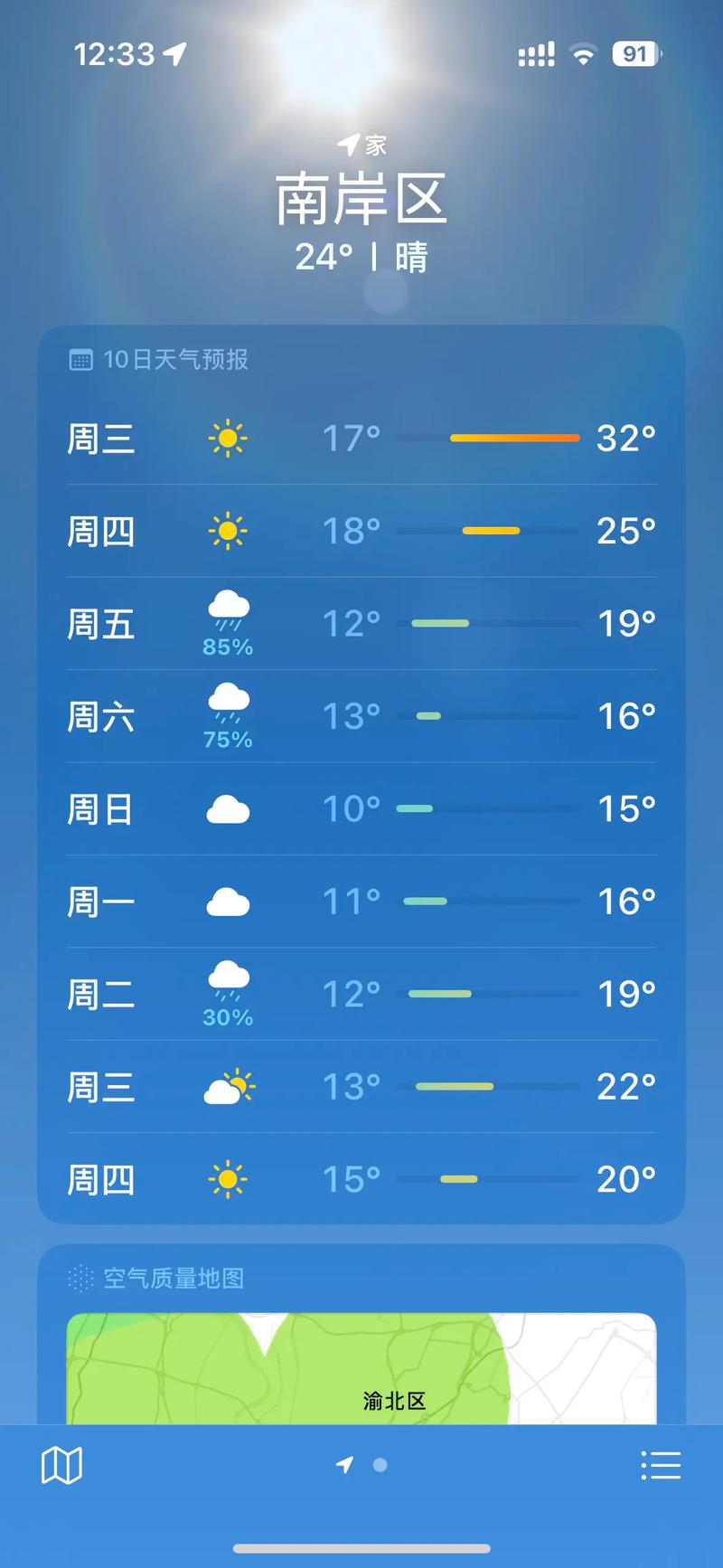The height and width of the screenshot is (1568, 723).
Task: Open details for the 周六 forecast
Action: click(361, 715)
